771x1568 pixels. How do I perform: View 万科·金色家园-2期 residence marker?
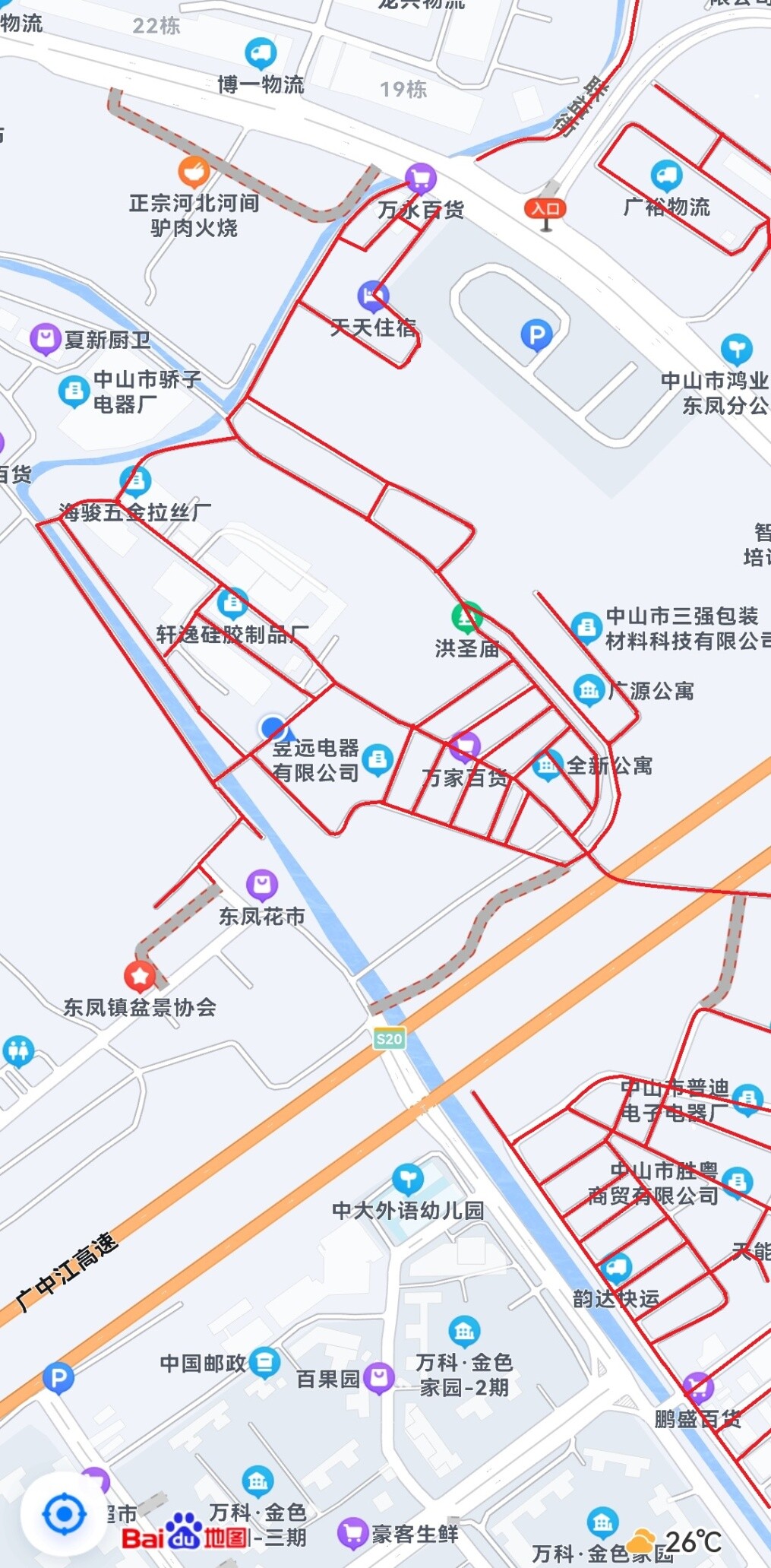[464, 1331]
